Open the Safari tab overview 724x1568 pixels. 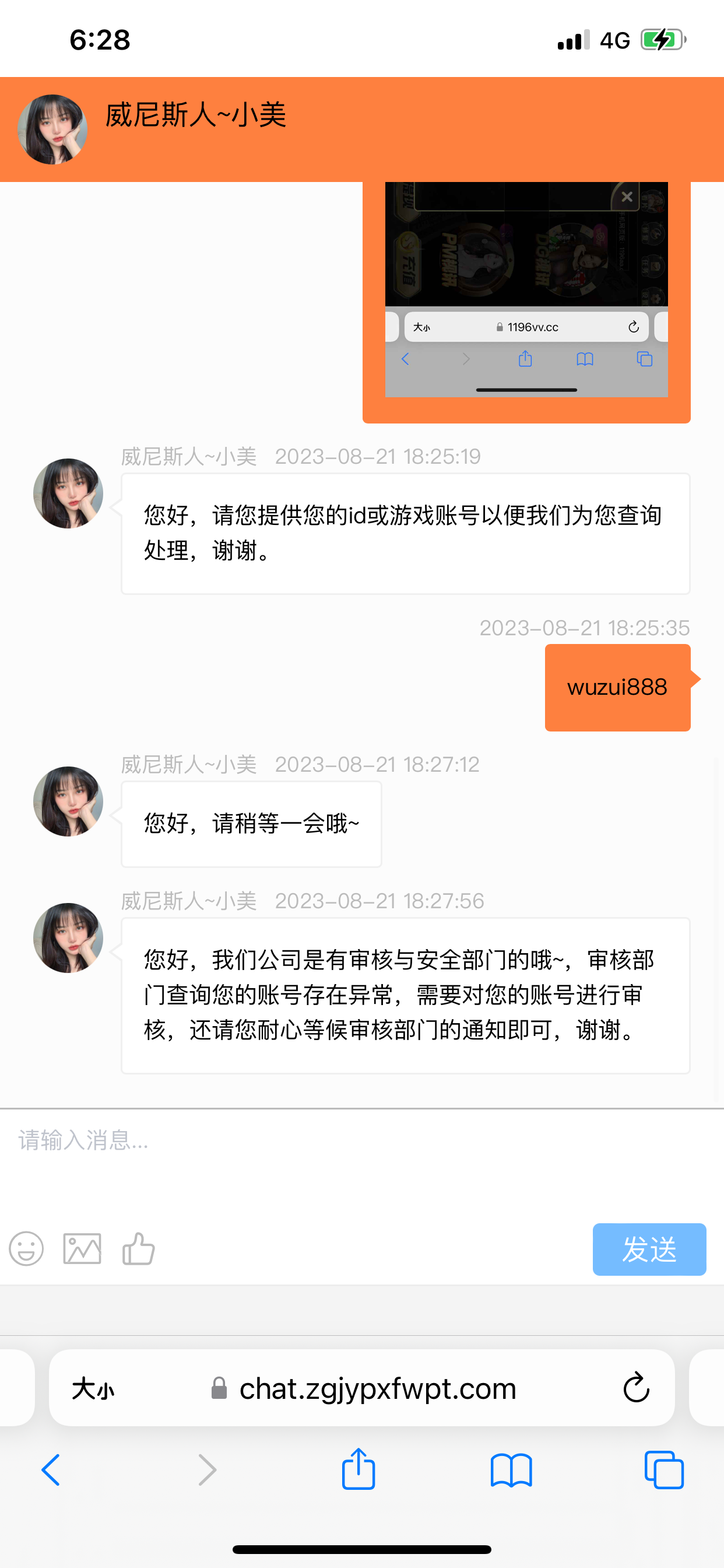665,1469
